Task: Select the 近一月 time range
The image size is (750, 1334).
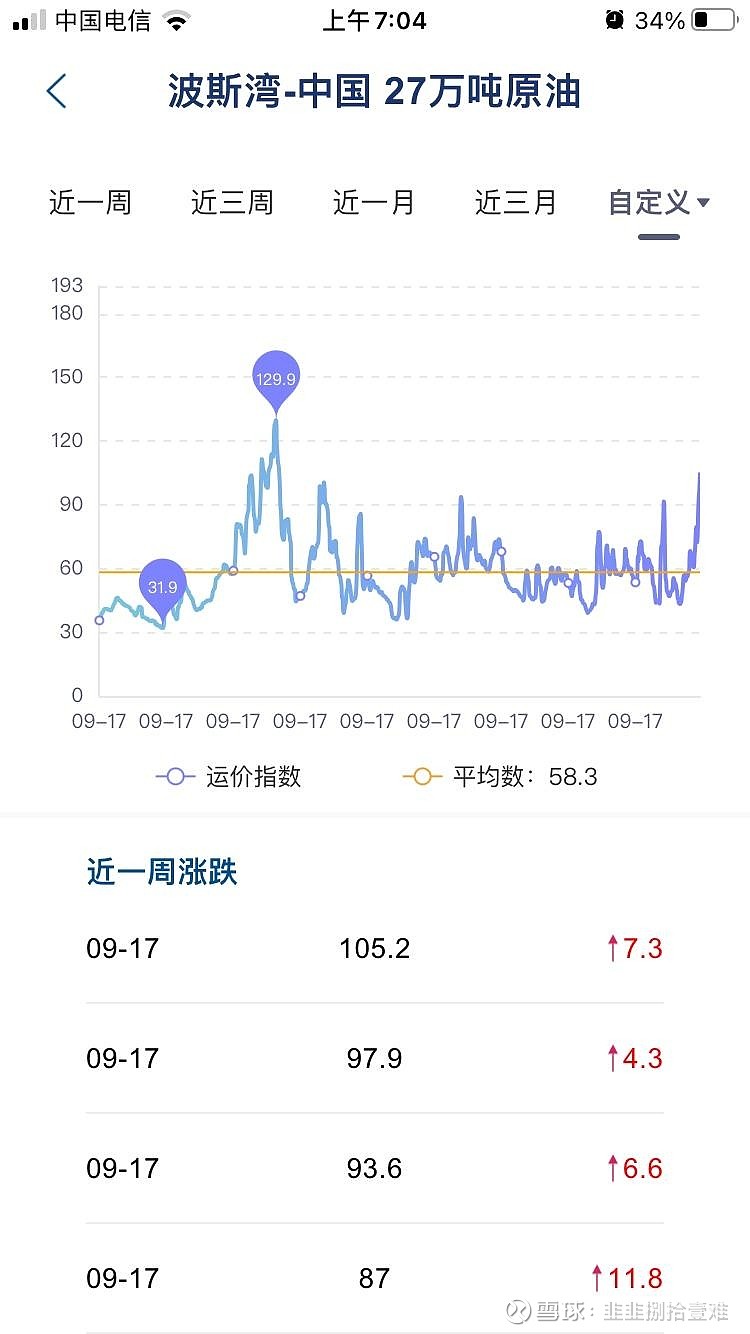Action: point(374,203)
